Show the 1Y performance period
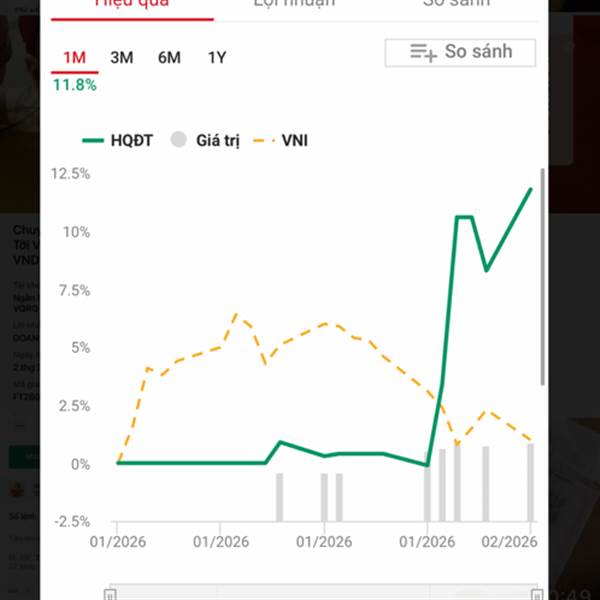 click(x=217, y=58)
